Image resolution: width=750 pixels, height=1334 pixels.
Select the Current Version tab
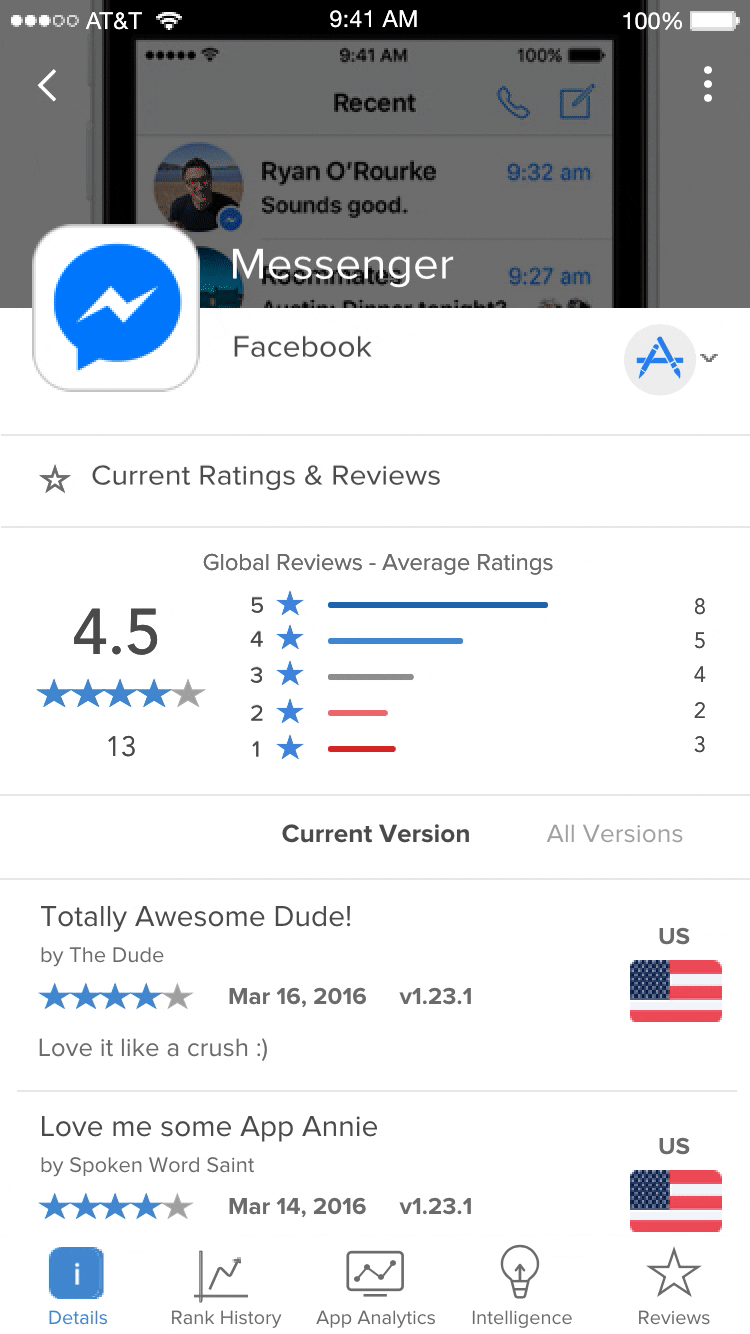[375, 834]
